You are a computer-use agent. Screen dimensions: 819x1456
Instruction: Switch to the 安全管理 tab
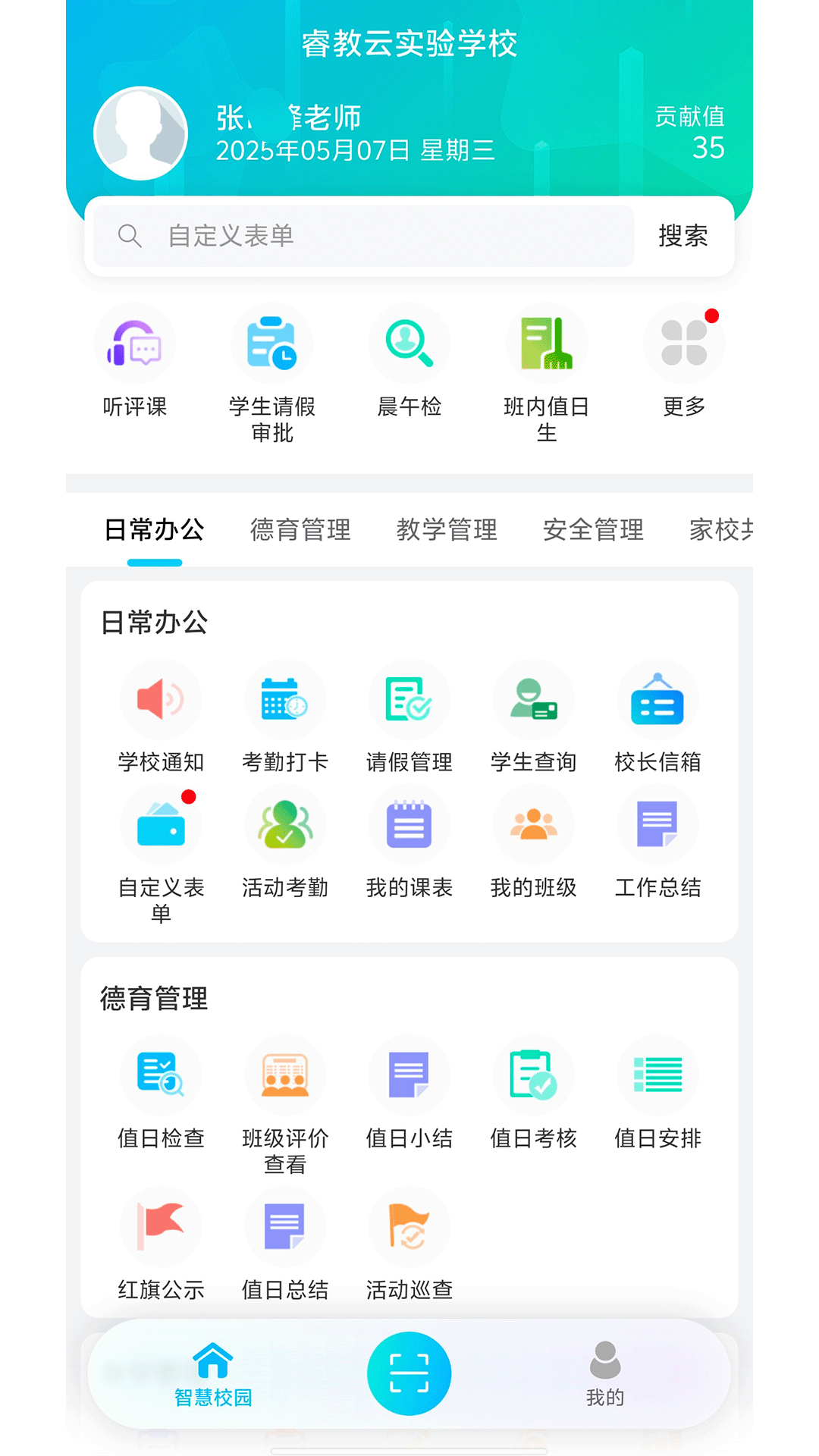[594, 530]
